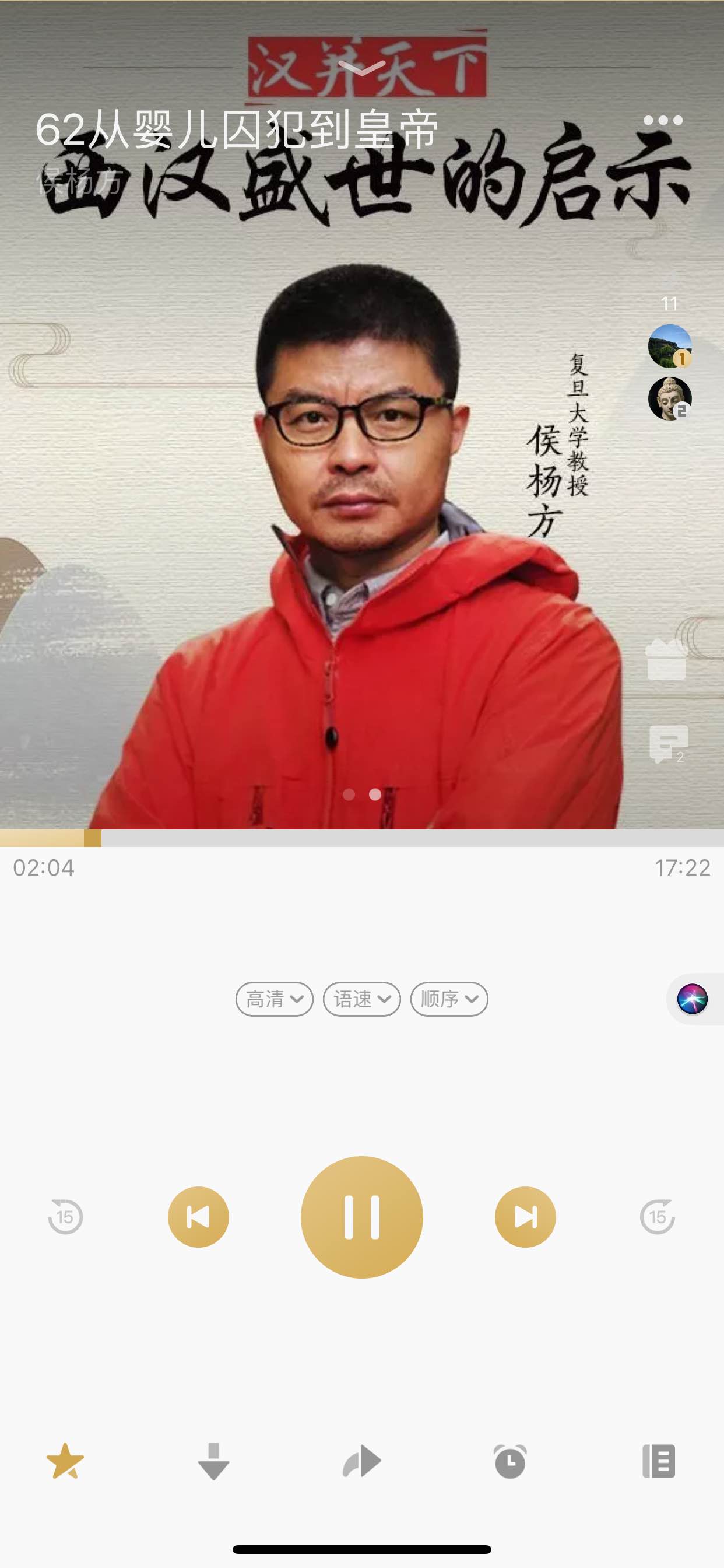The height and width of the screenshot is (1568, 724).
Task: Fast-forward 15 seconds
Action: [658, 1217]
